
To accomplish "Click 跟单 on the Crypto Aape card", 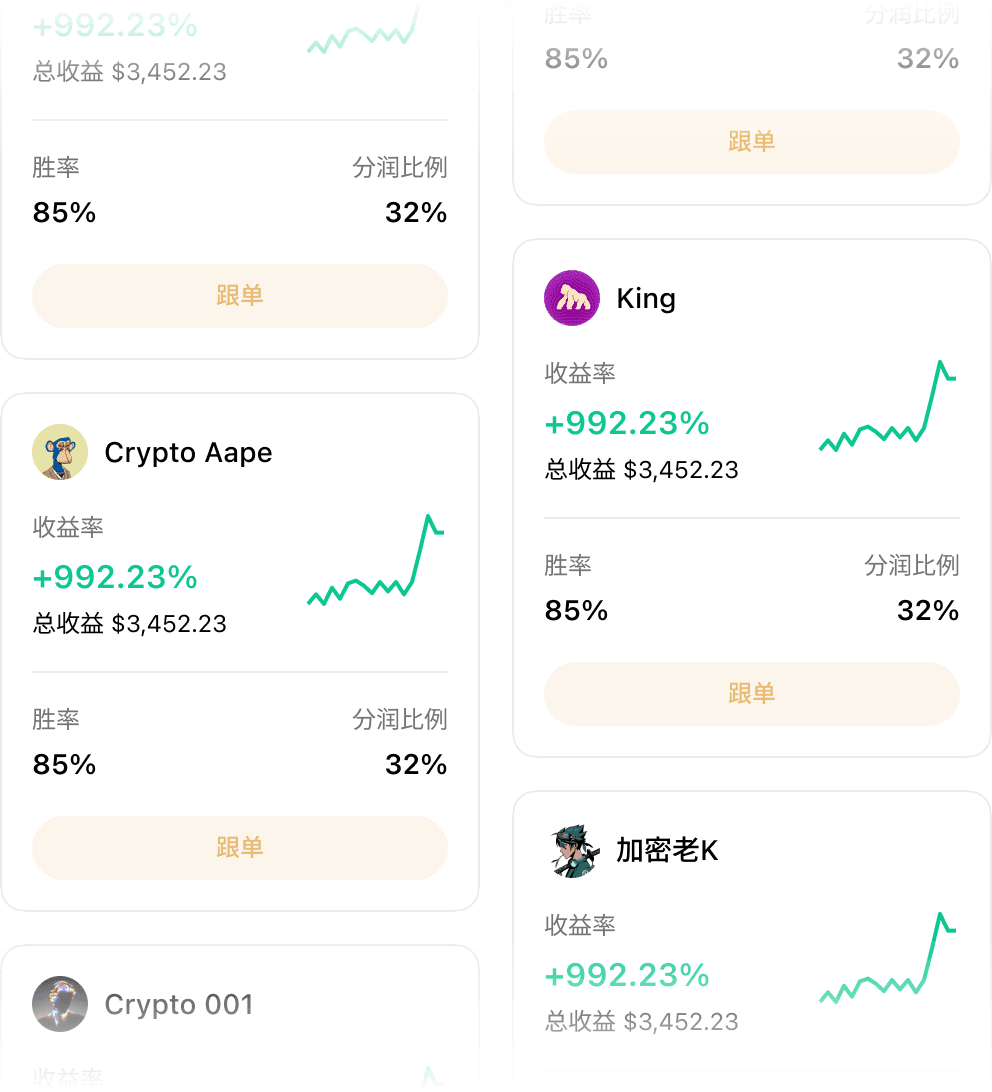I will 239,848.
